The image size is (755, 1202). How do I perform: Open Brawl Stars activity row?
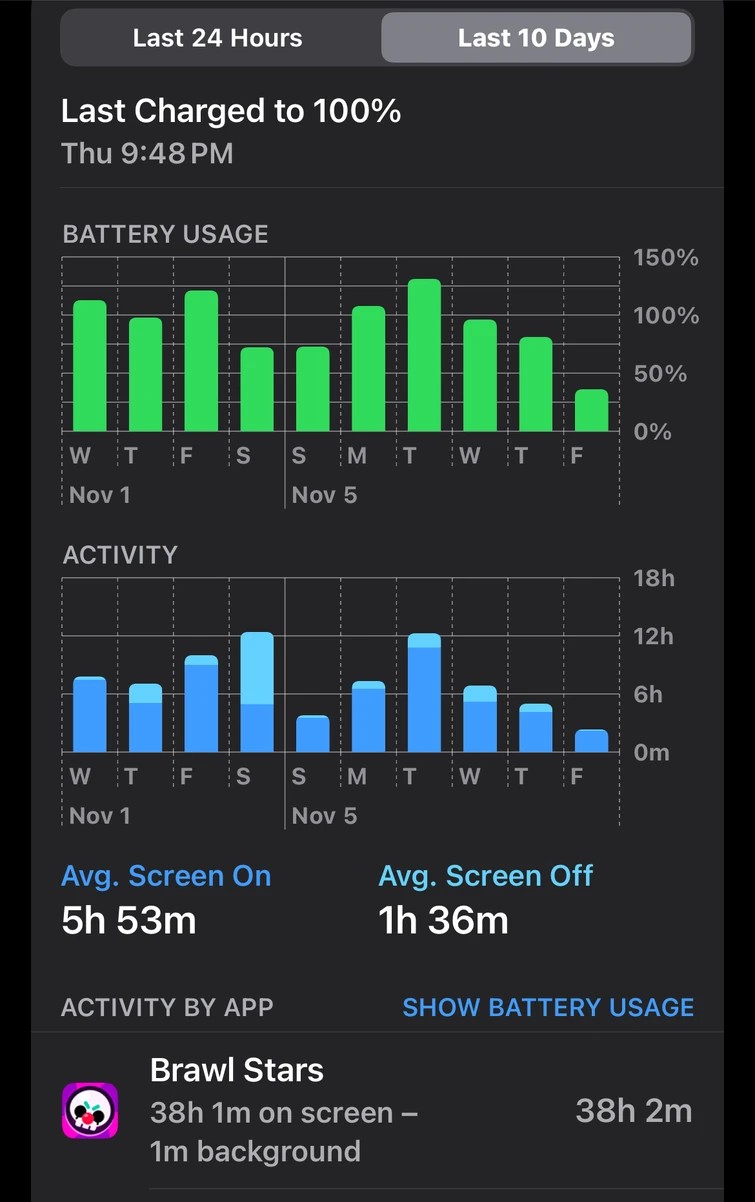(x=377, y=1110)
